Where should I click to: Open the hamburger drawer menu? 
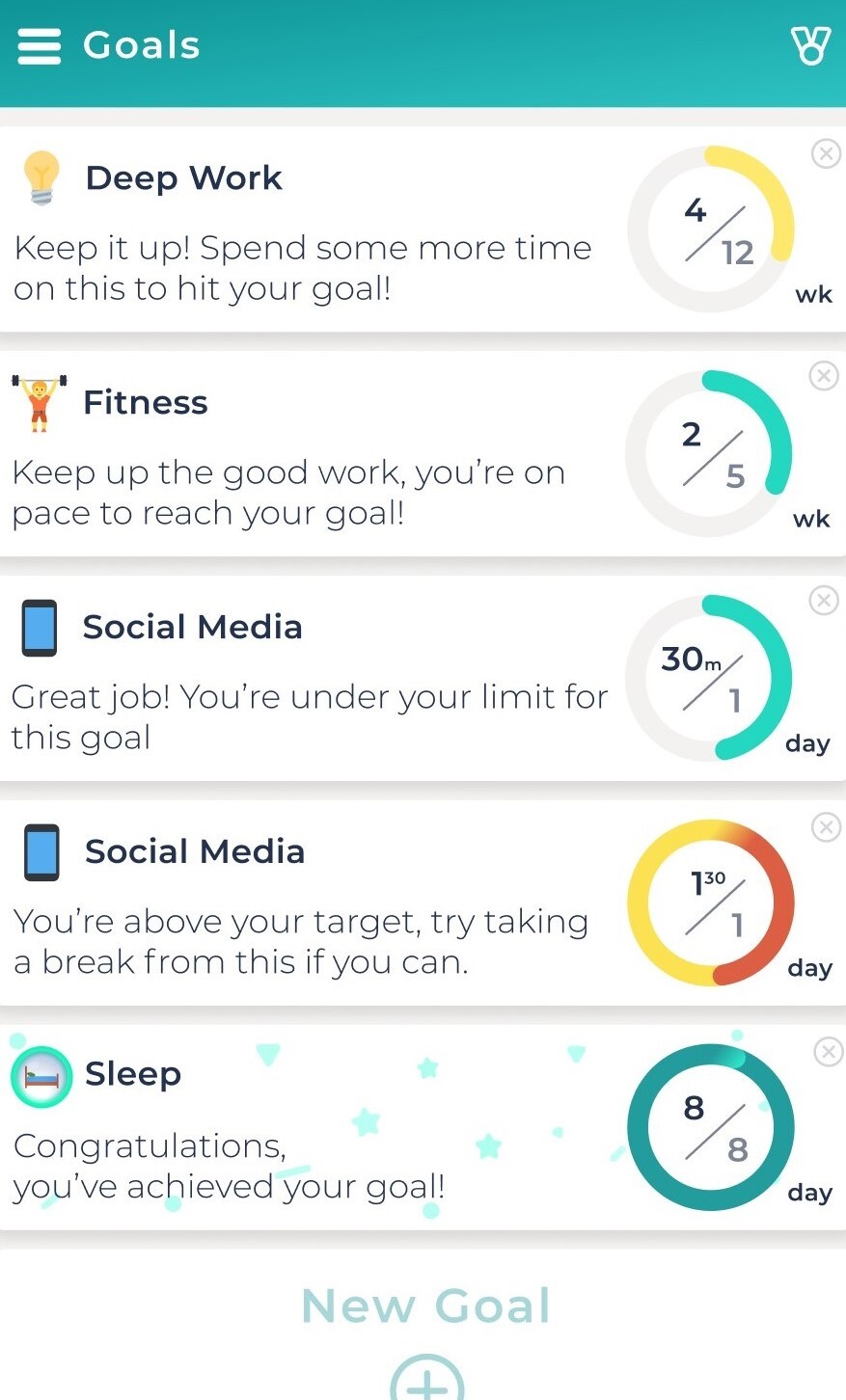[40, 45]
